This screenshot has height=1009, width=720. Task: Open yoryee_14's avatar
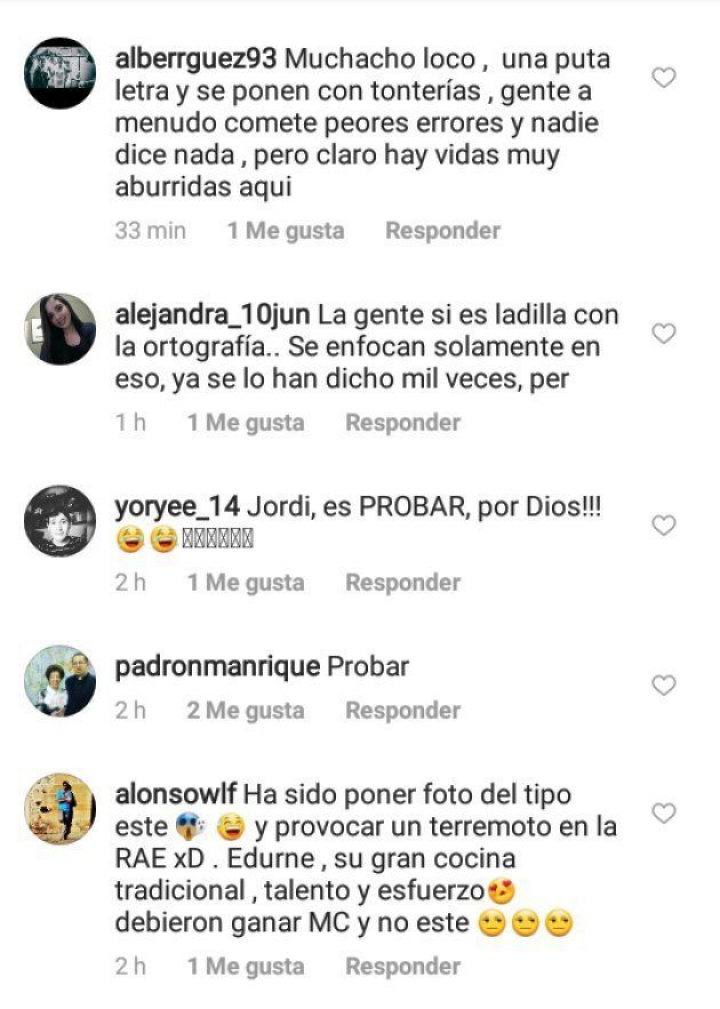[60, 521]
